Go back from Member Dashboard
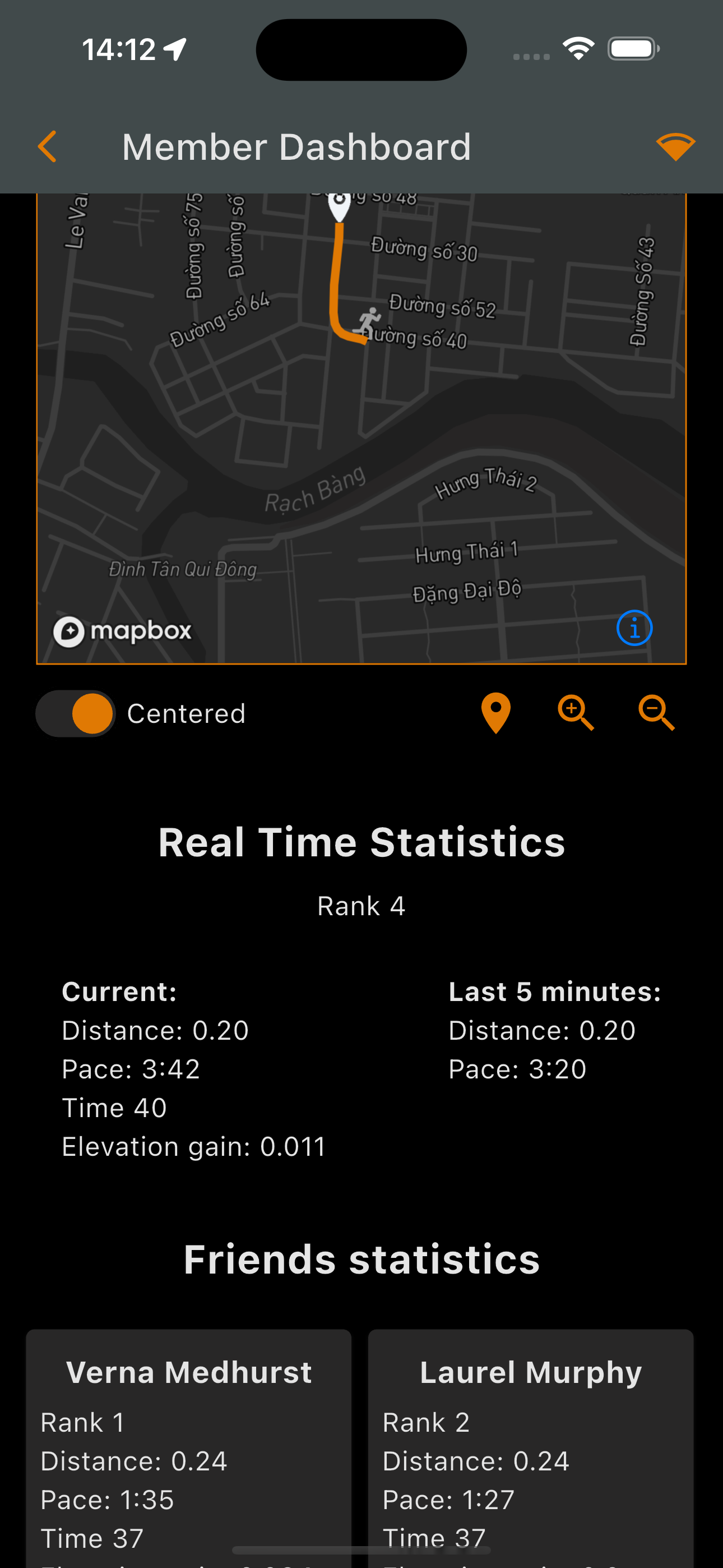The height and width of the screenshot is (1568, 723). tap(48, 147)
